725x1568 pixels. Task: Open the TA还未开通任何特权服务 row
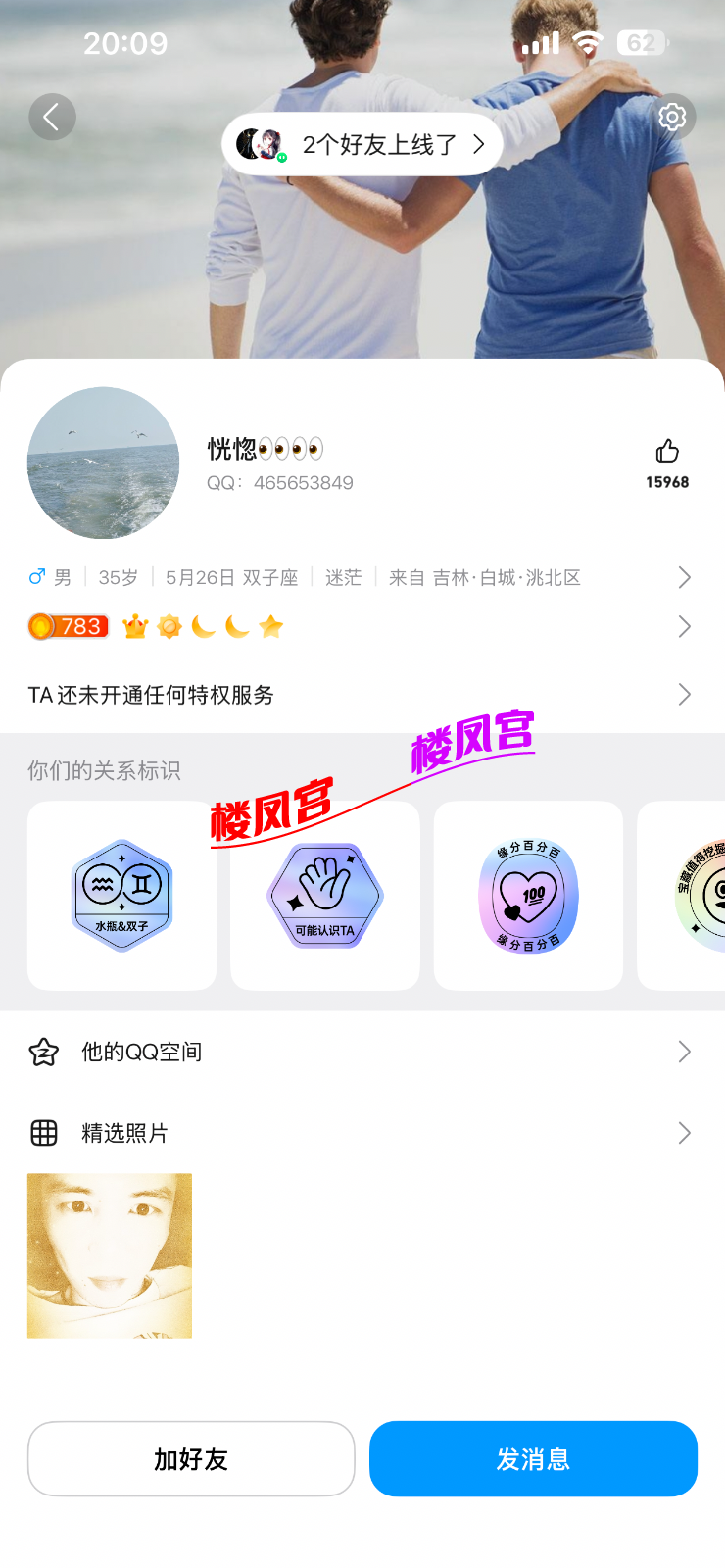[362, 695]
